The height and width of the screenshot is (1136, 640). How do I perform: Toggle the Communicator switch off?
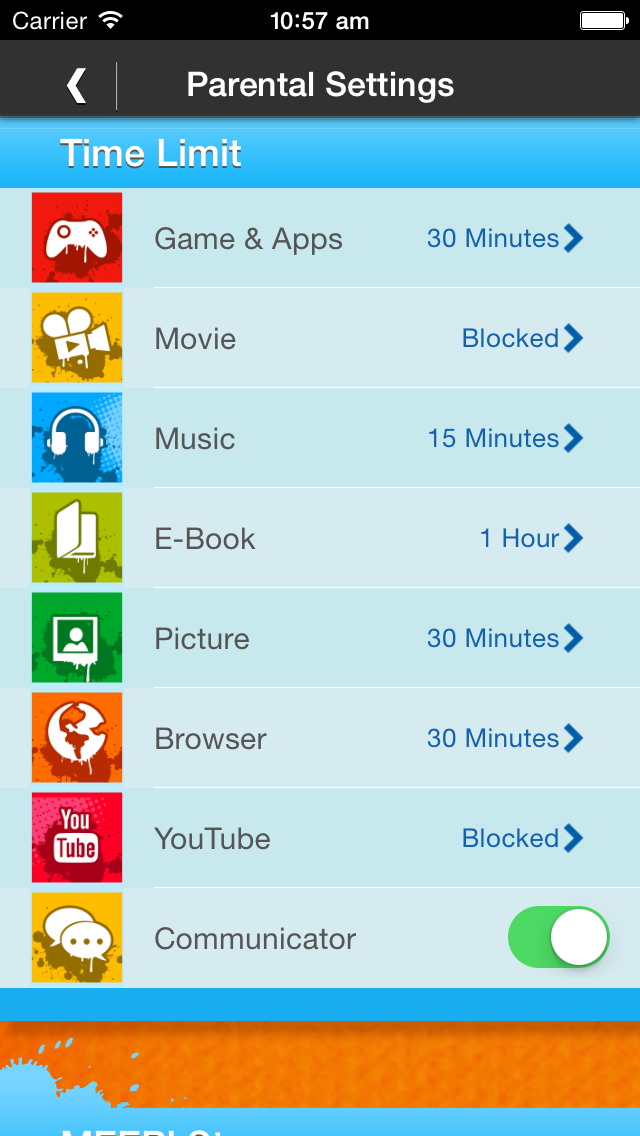(558, 938)
